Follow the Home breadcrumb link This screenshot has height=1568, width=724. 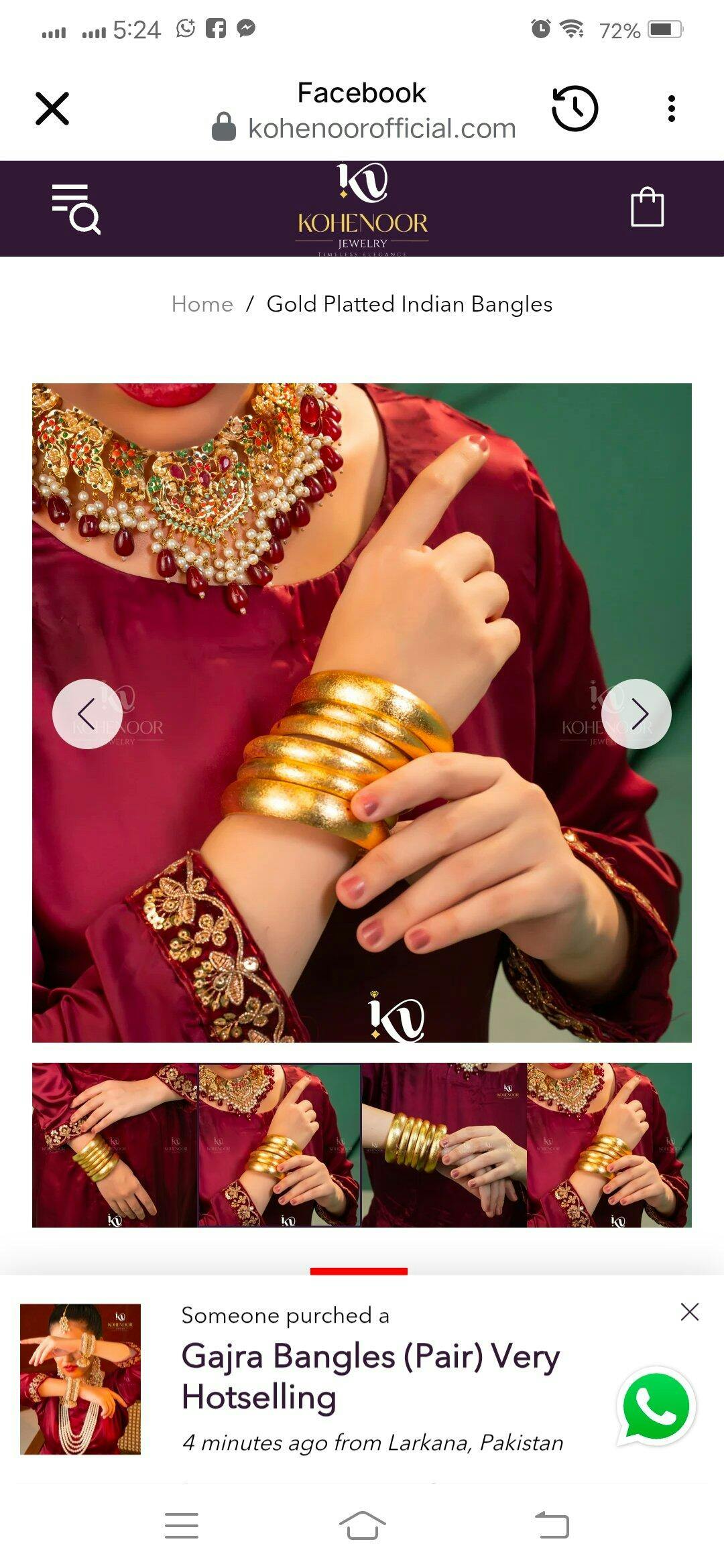pyautogui.click(x=202, y=304)
